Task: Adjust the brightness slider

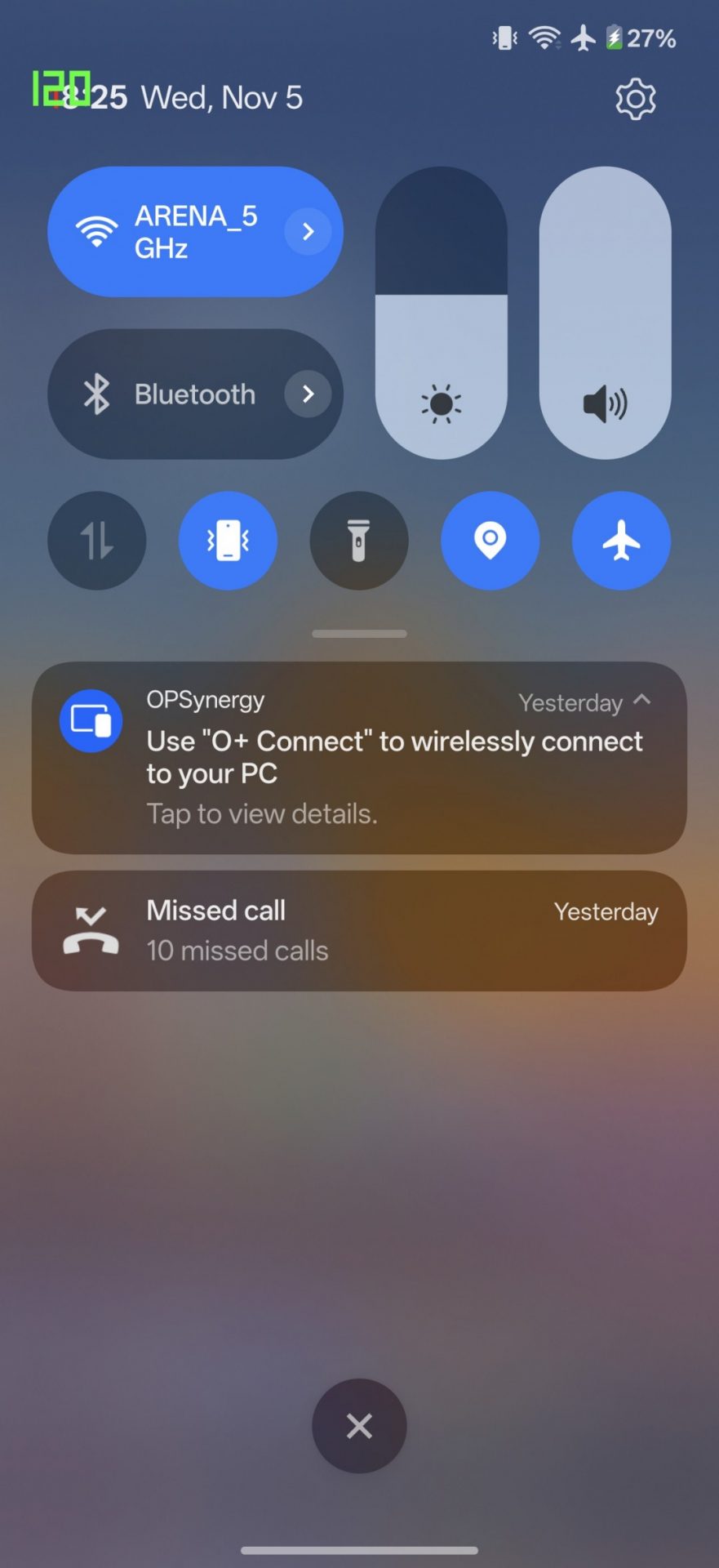Action: tap(441, 313)
